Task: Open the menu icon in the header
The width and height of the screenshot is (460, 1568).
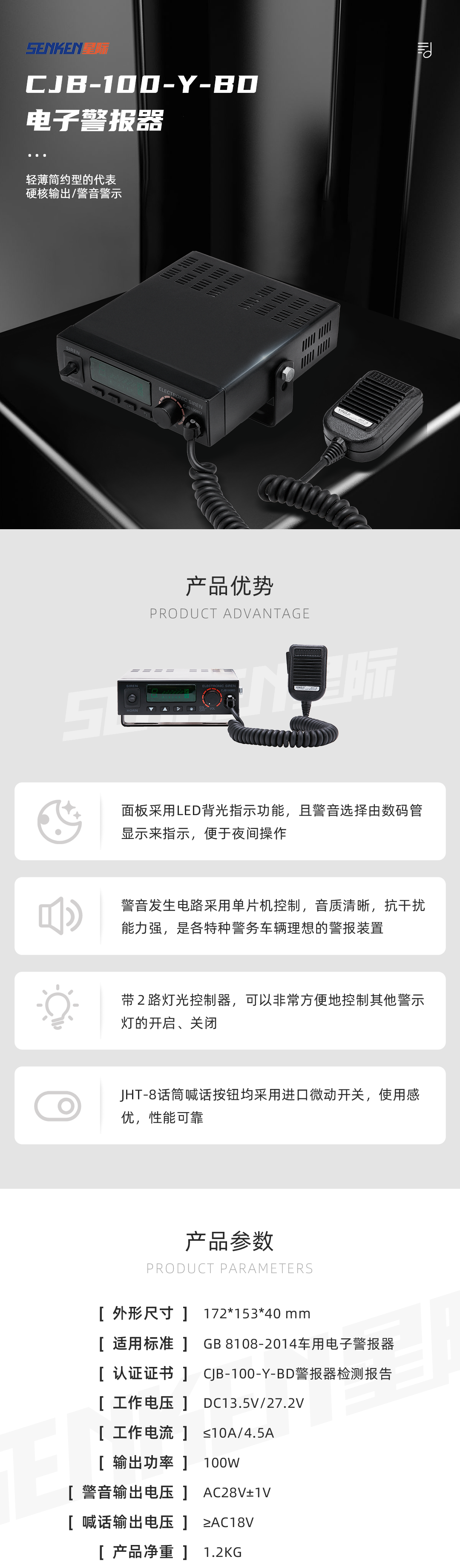Action: (x=424, y=49)
